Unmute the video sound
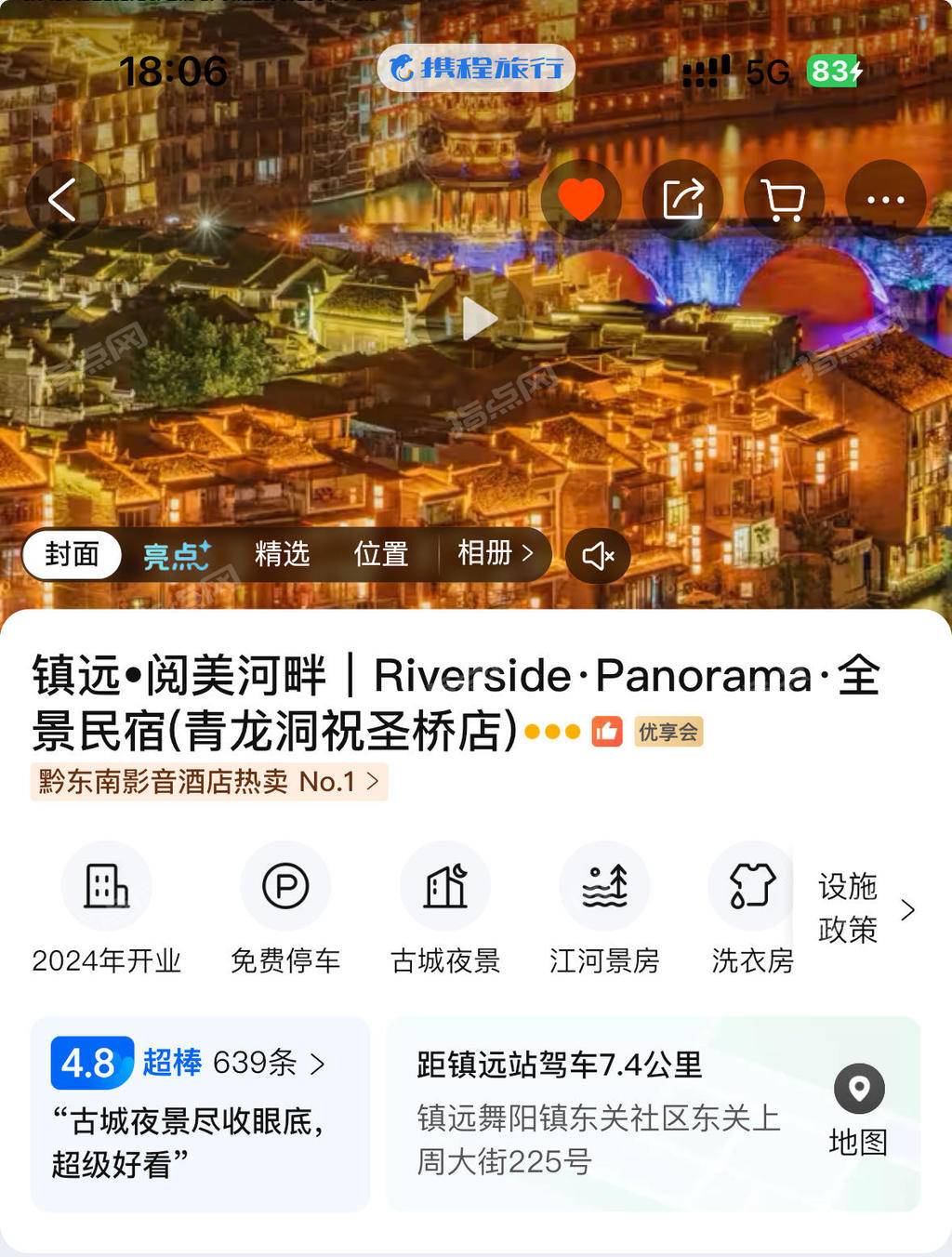The height and width of the screenshot is (1257, 952). point(598,556)
